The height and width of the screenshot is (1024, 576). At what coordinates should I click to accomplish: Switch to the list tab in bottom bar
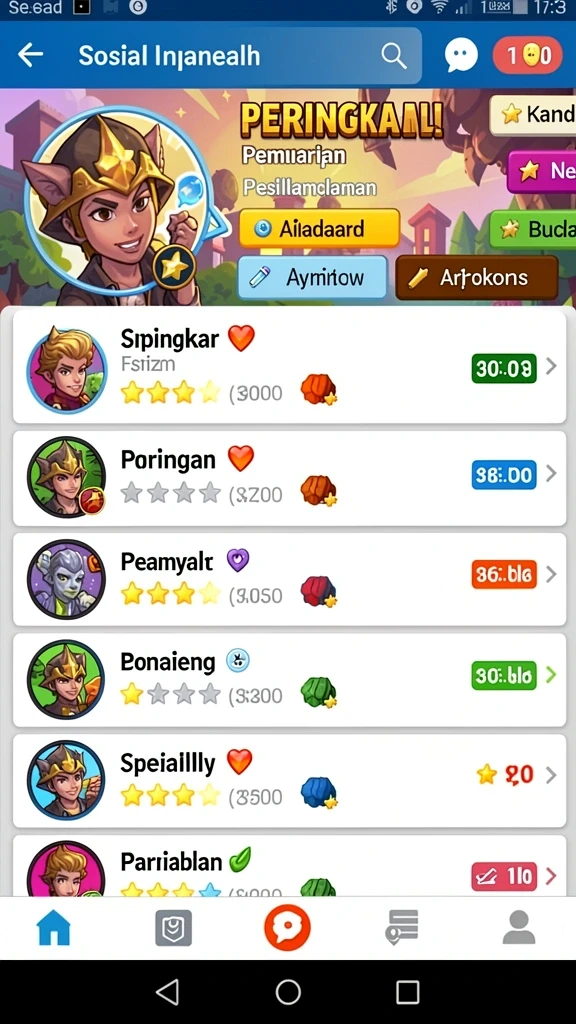tap(402, 927)
